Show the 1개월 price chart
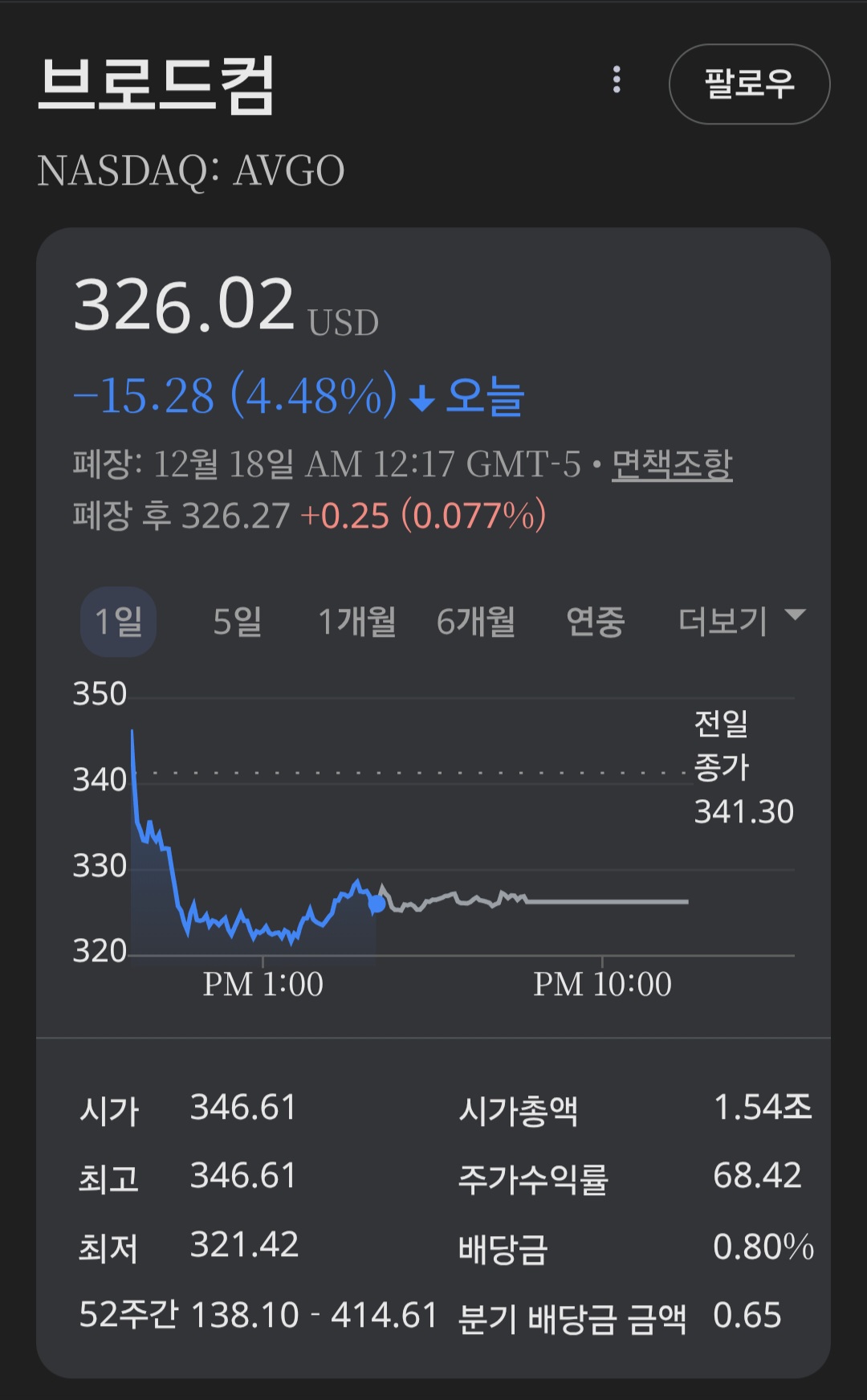Screen dimensions: 867x1400 [357, 622]
